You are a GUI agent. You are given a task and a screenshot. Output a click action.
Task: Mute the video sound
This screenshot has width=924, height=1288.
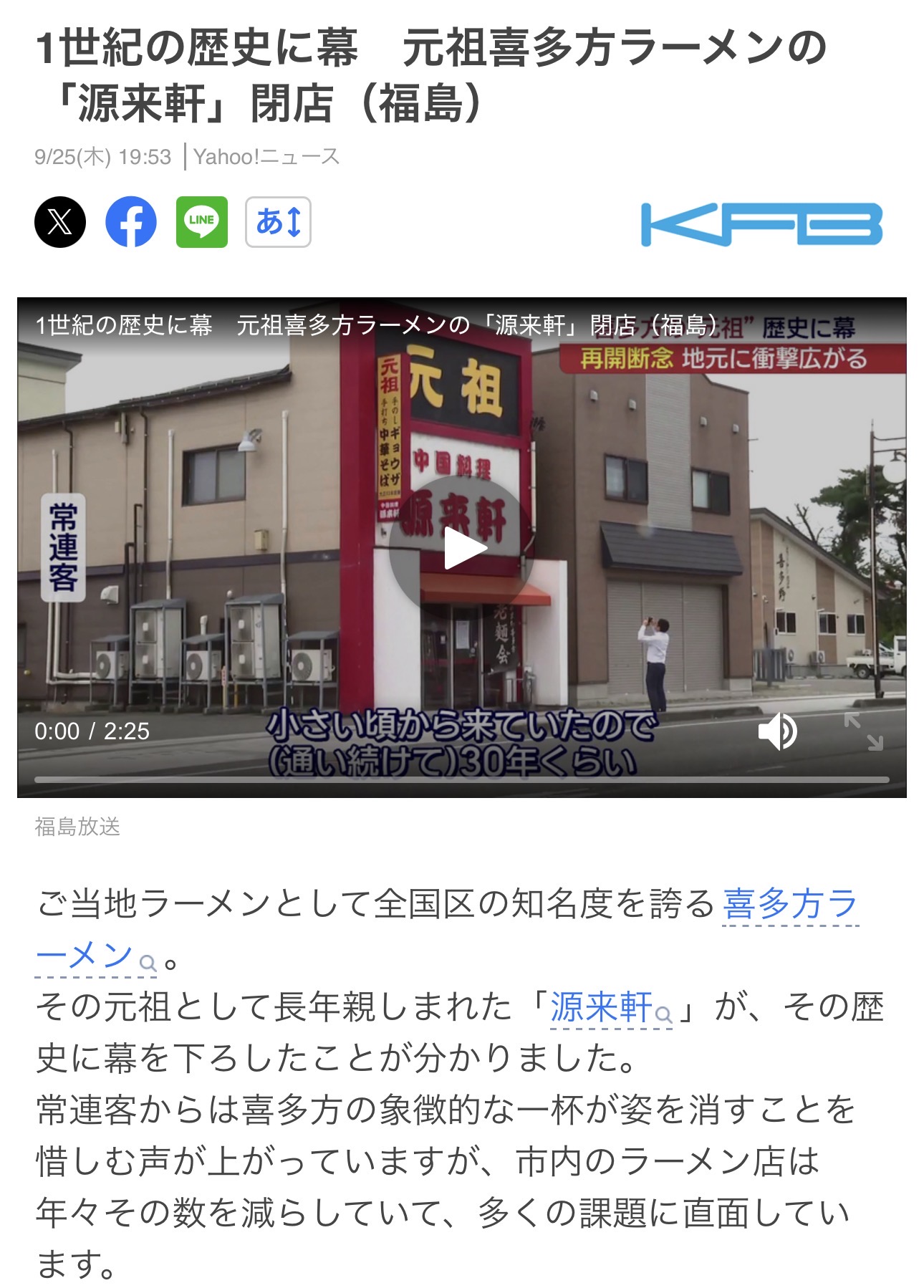click(776, 731)
